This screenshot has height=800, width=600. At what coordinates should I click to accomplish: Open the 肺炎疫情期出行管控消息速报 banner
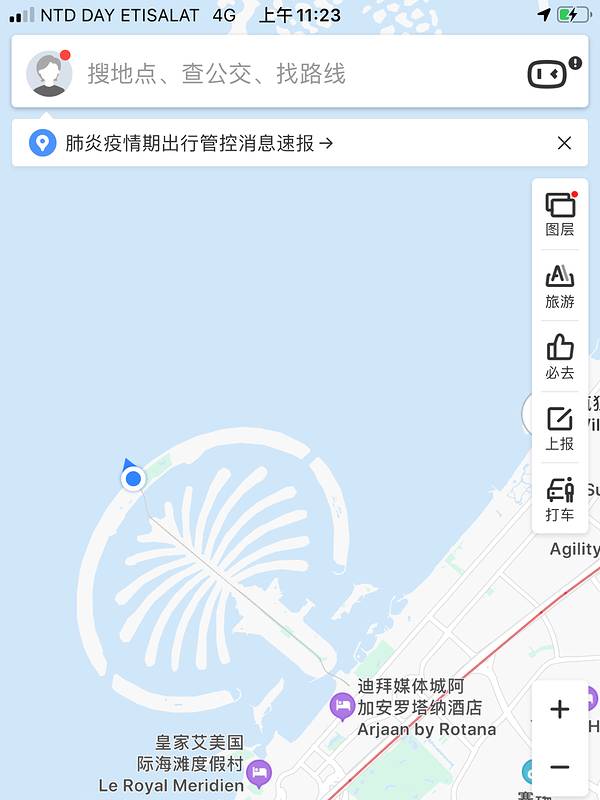(x=198, y=143)
